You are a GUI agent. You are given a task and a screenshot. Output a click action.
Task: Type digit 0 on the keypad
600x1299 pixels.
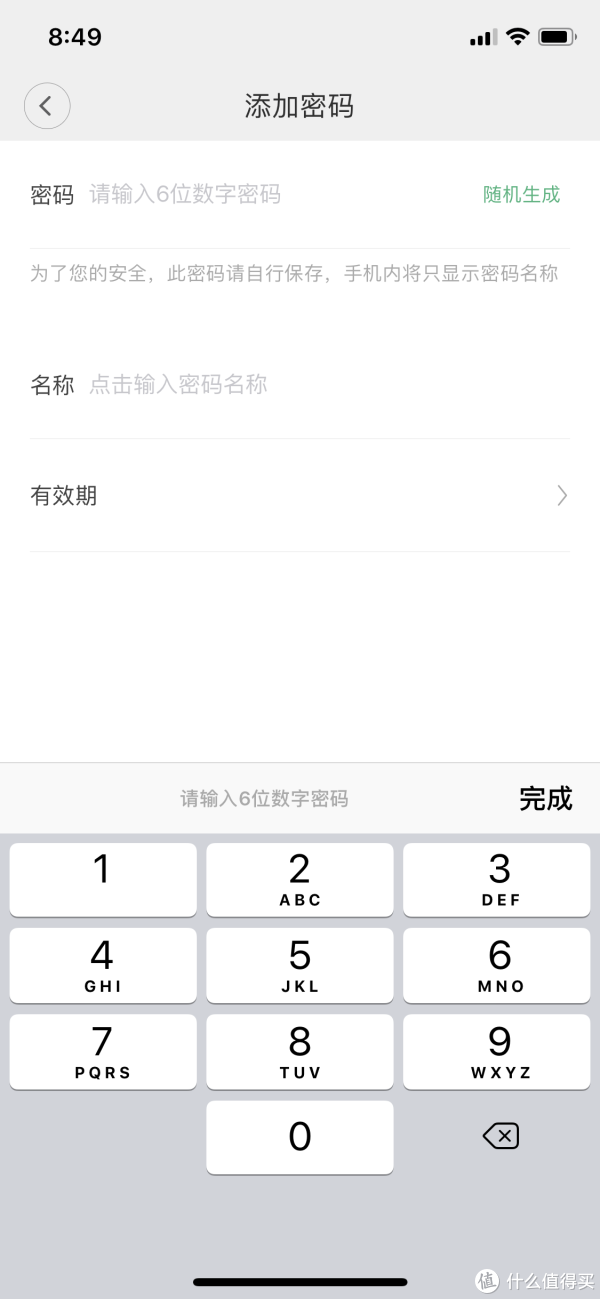pyautogui.click(x=300, y=1137)
